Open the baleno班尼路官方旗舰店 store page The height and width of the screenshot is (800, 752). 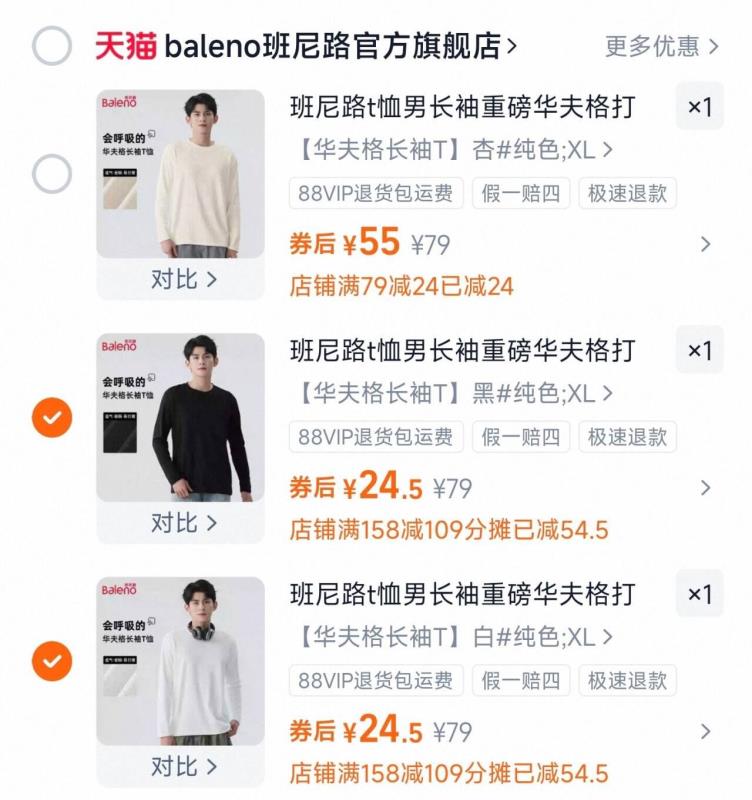click(332, 41)
